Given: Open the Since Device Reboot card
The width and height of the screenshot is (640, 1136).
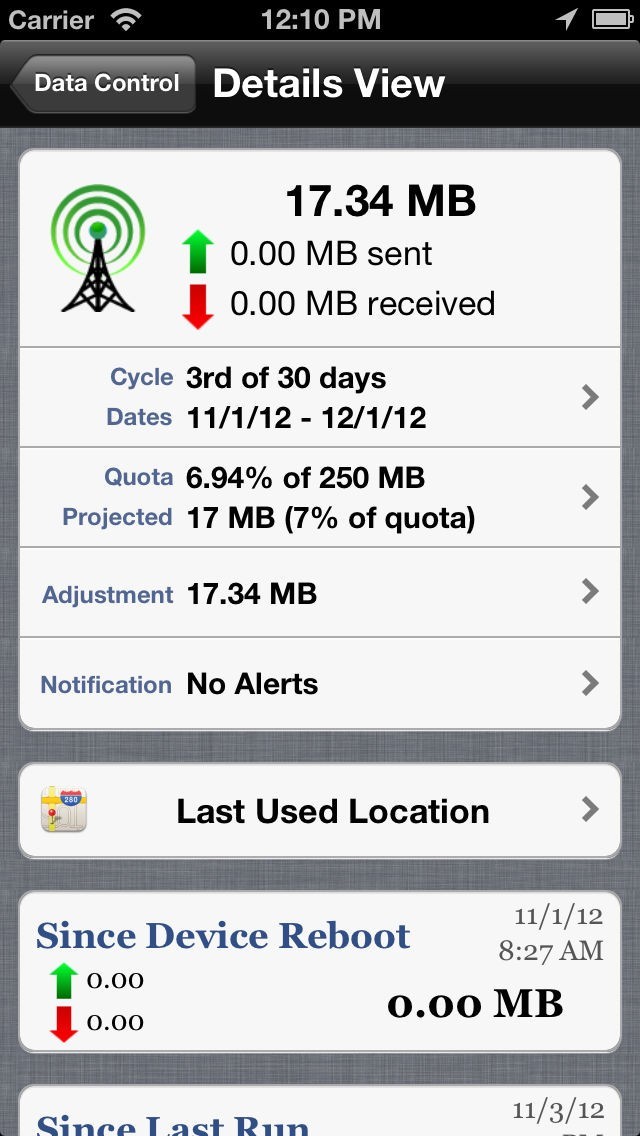Looking at the screenshot, I should pos(320,971).
